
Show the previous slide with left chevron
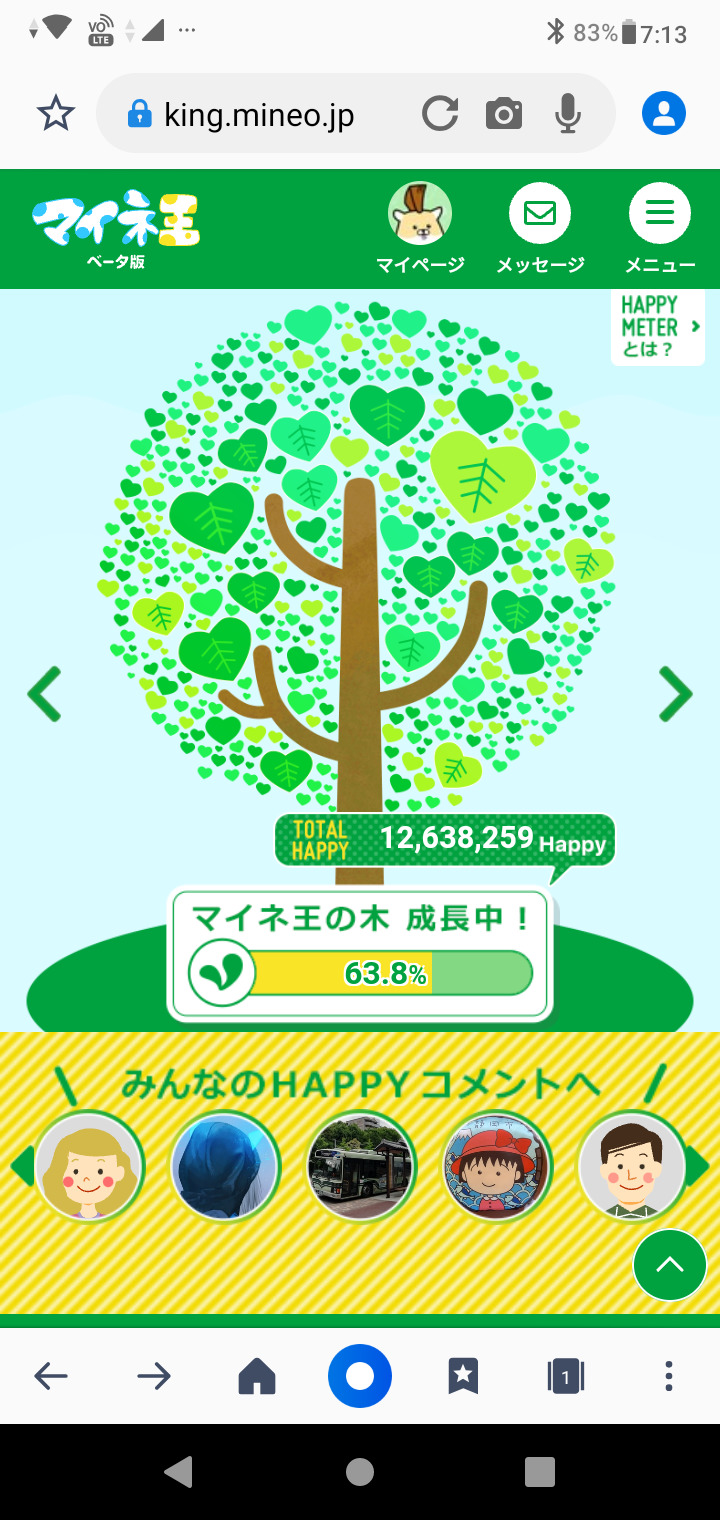click(x=44, y=694)
